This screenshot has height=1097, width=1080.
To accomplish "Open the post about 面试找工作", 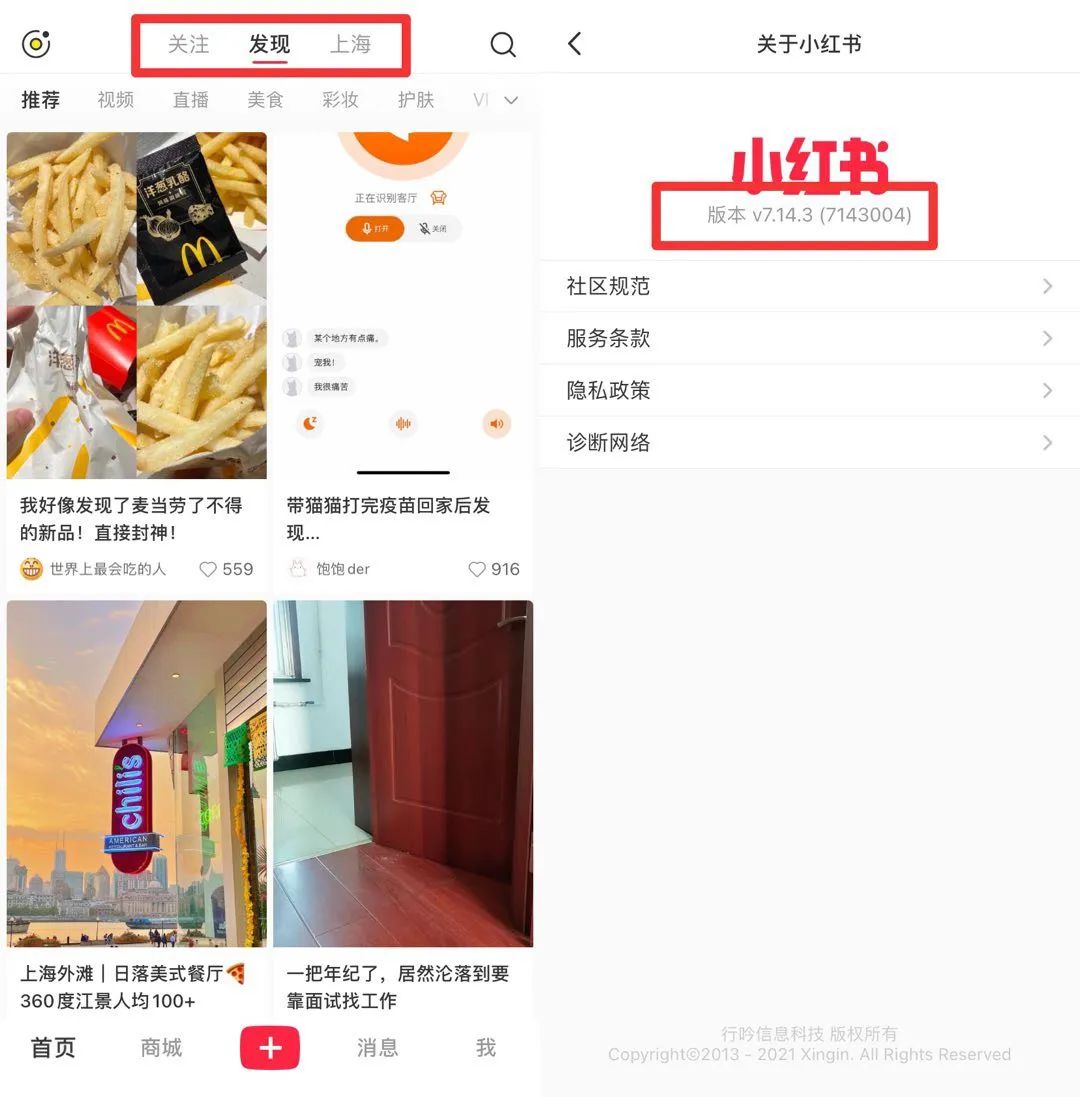I will [x=403, y=773].
